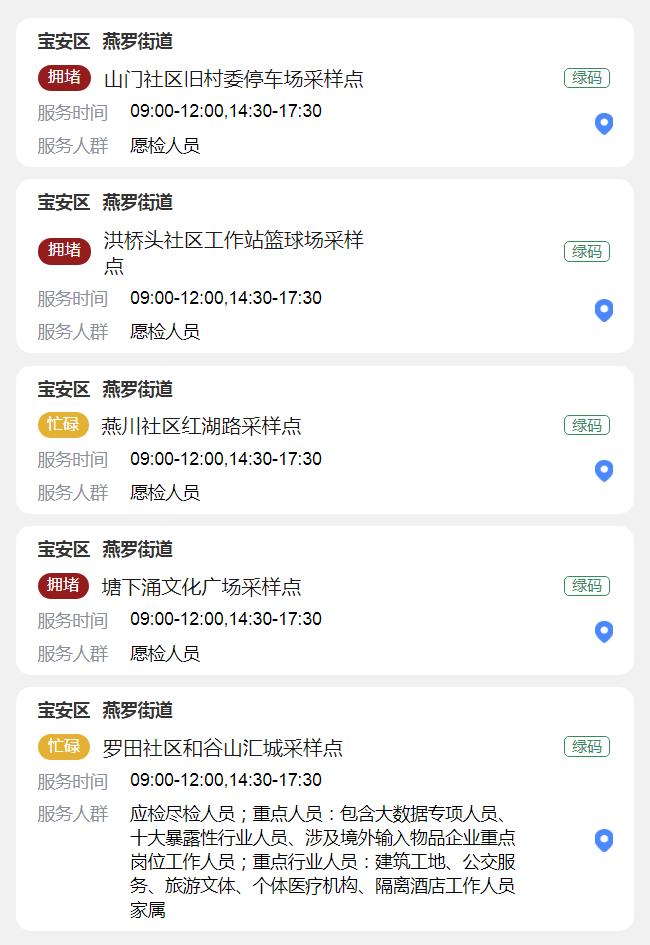Open details for 燕川社区红湖路采样点

pos(201,426)
